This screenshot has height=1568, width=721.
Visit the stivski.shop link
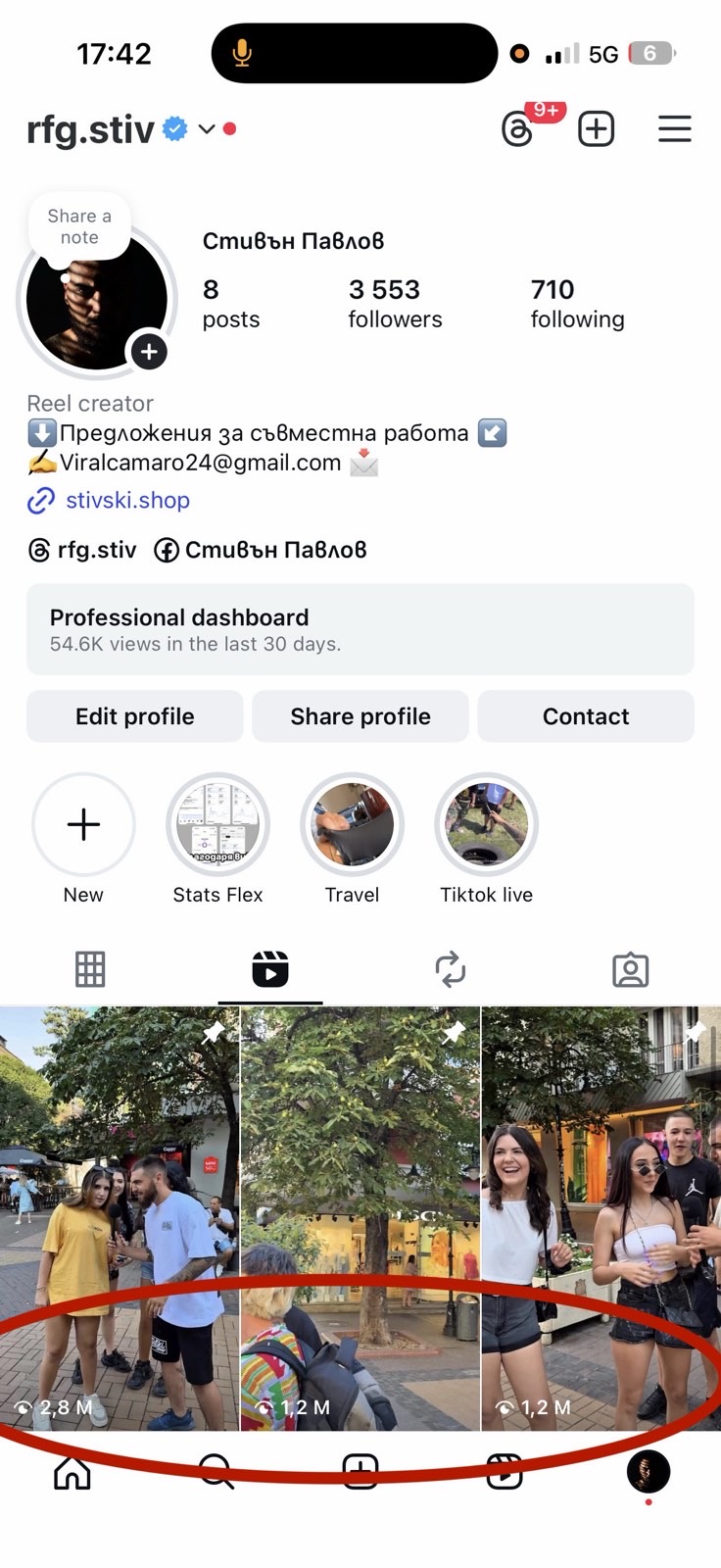(126, 501)
